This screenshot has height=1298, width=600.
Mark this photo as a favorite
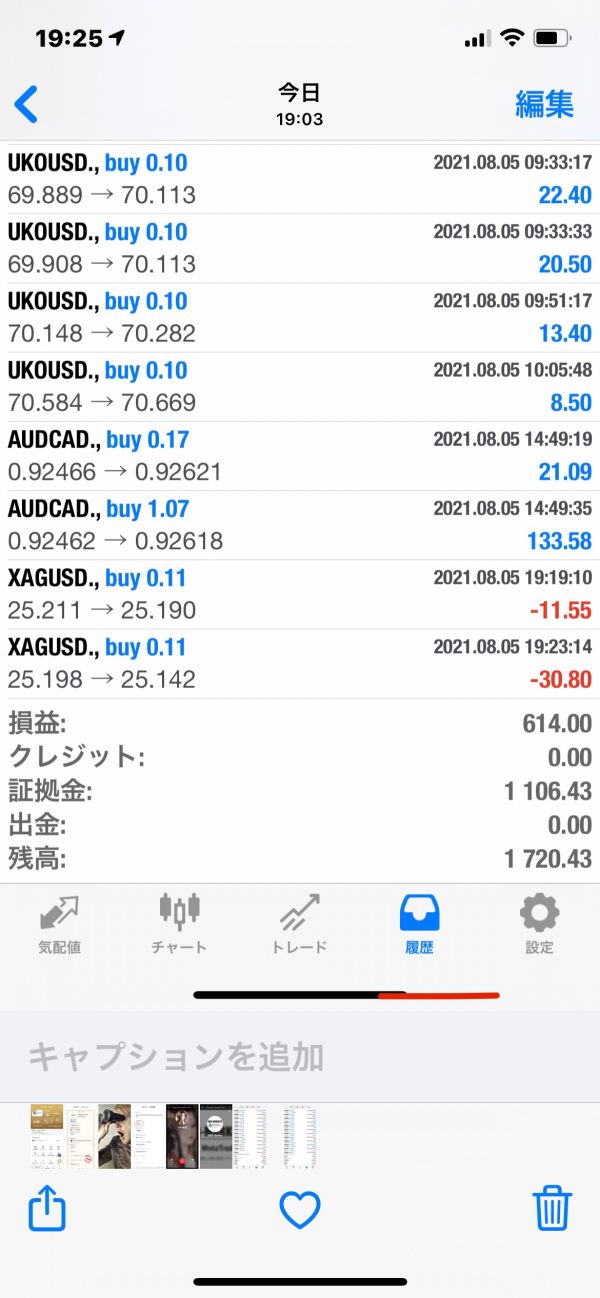pos(299,1210)
